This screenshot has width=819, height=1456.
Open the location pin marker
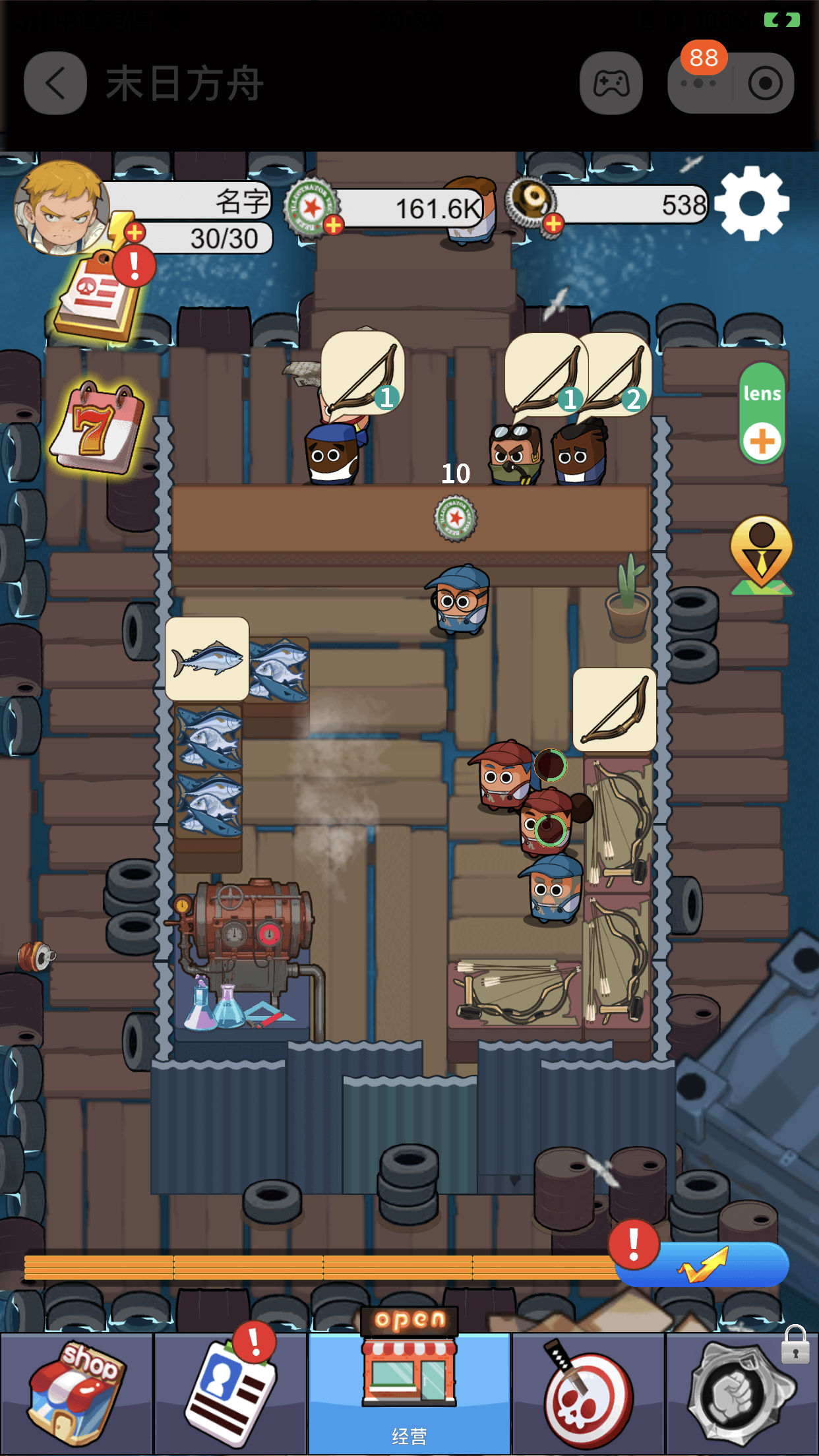762,555
